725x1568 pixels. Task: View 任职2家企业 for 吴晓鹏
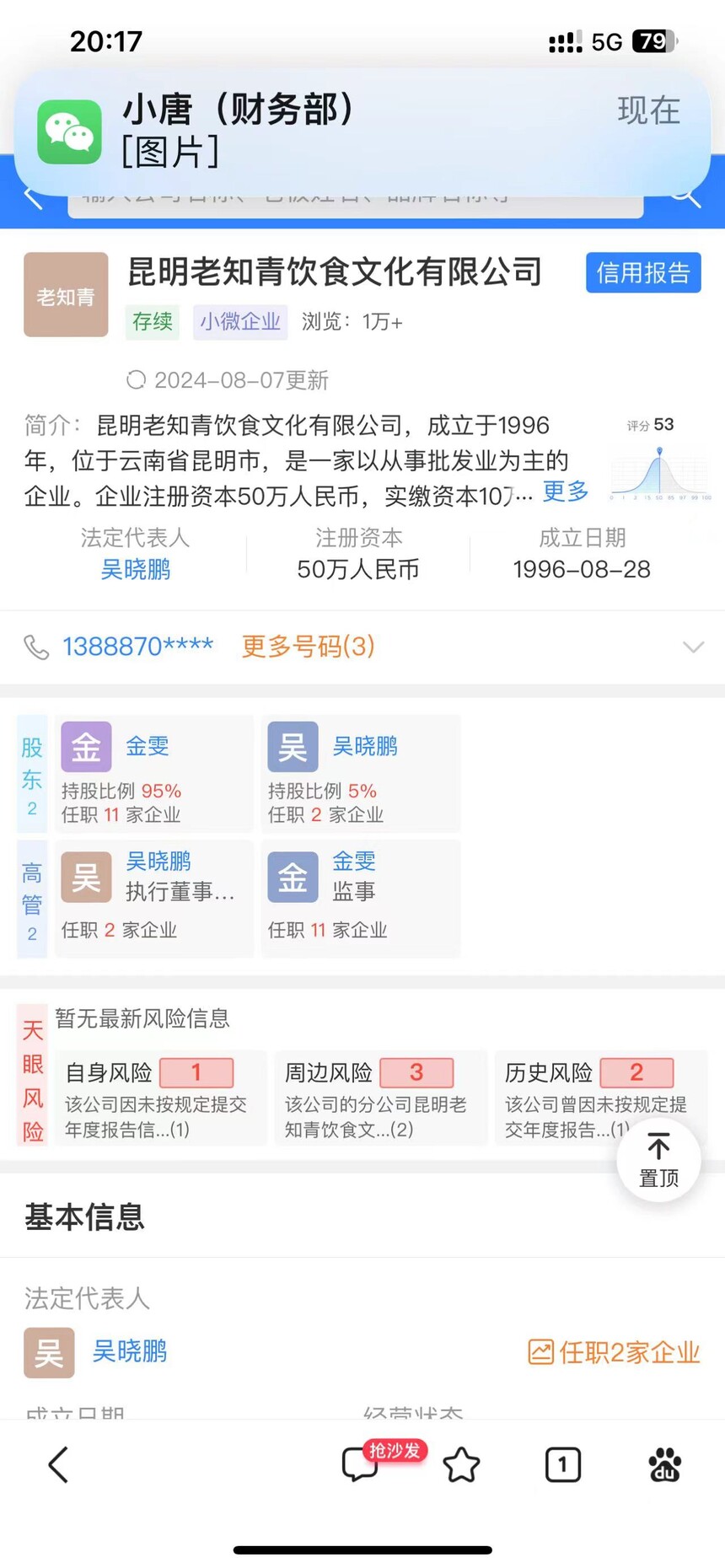pyautogui.click(x=614, y=1352)
